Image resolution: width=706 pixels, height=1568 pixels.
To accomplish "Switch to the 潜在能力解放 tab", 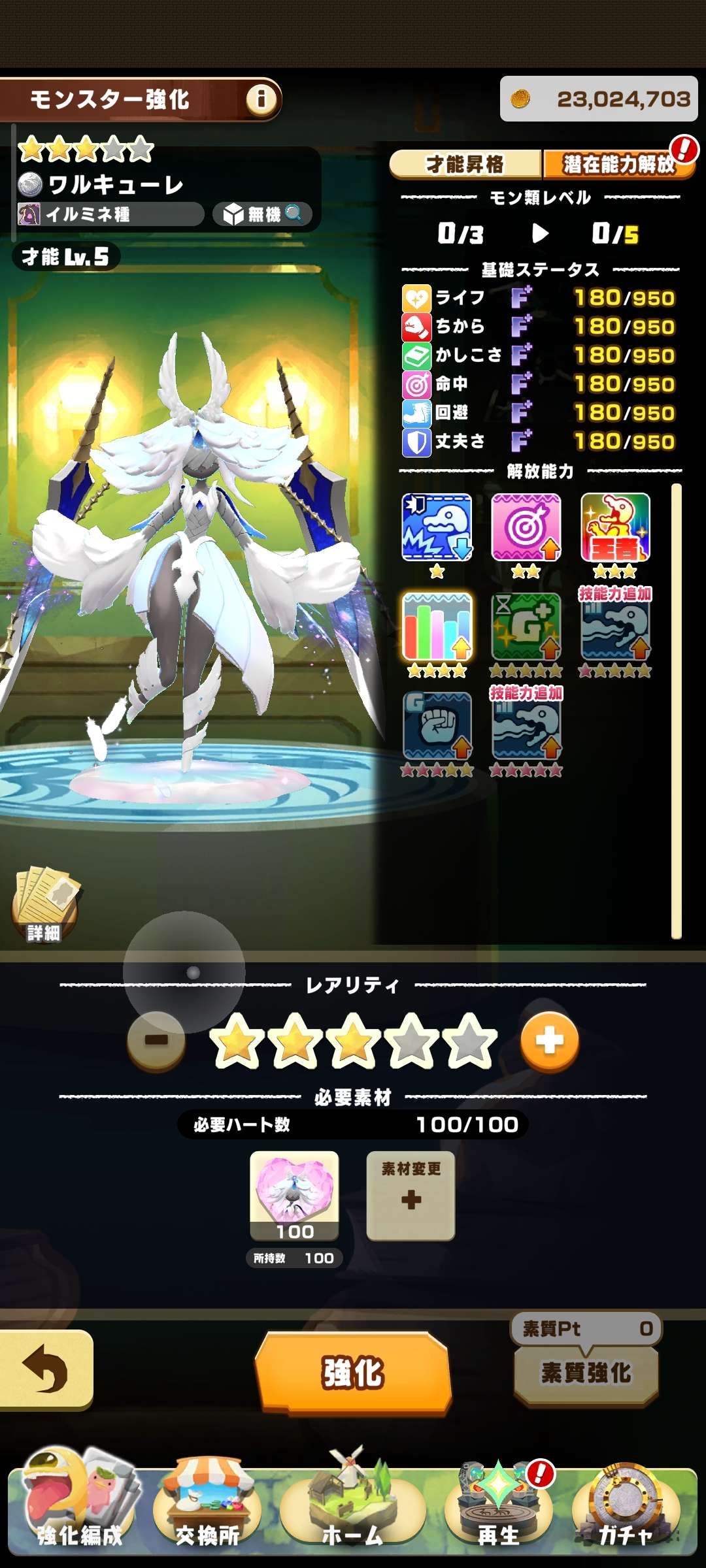I will (x=618, y=164).
